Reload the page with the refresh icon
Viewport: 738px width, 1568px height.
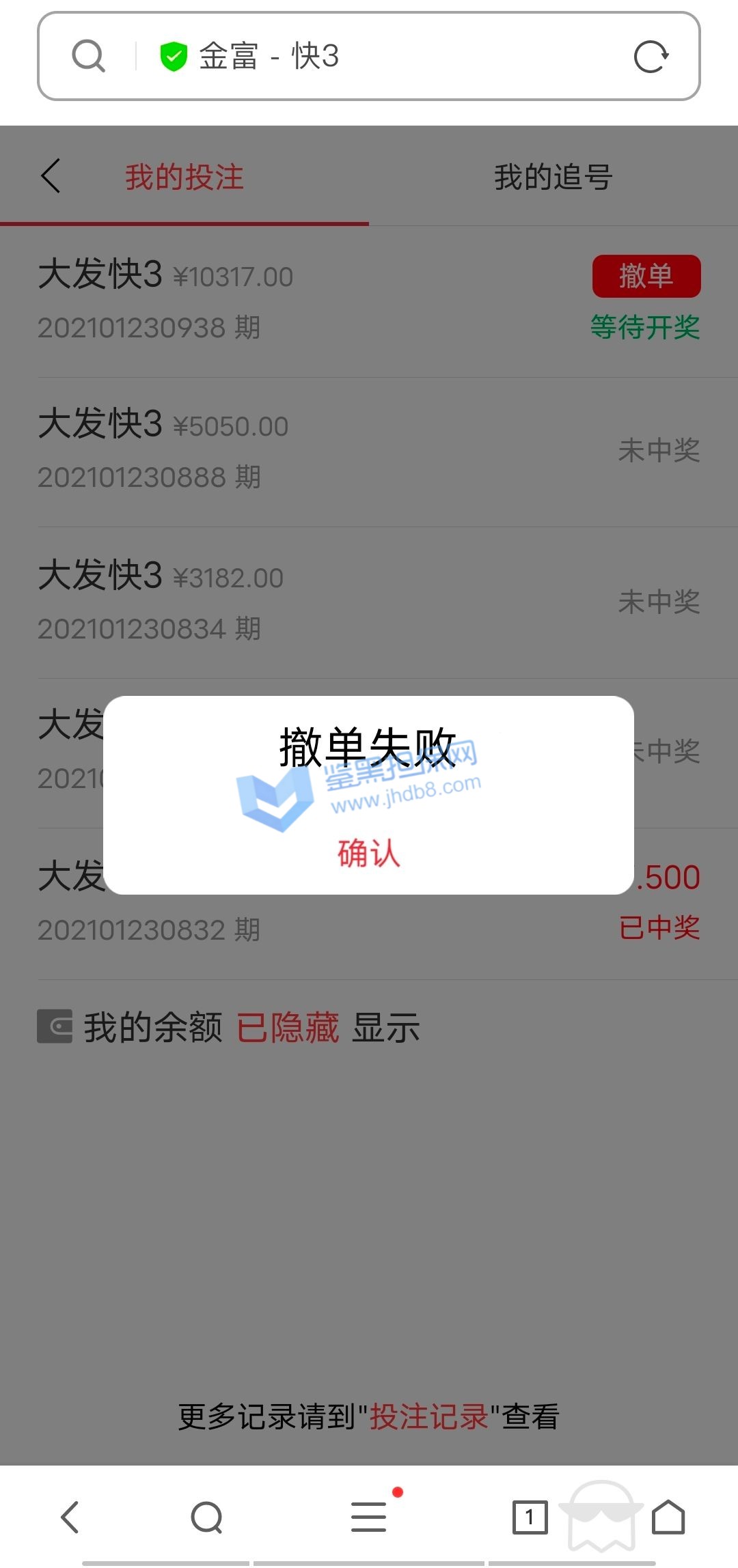(651, 57)
